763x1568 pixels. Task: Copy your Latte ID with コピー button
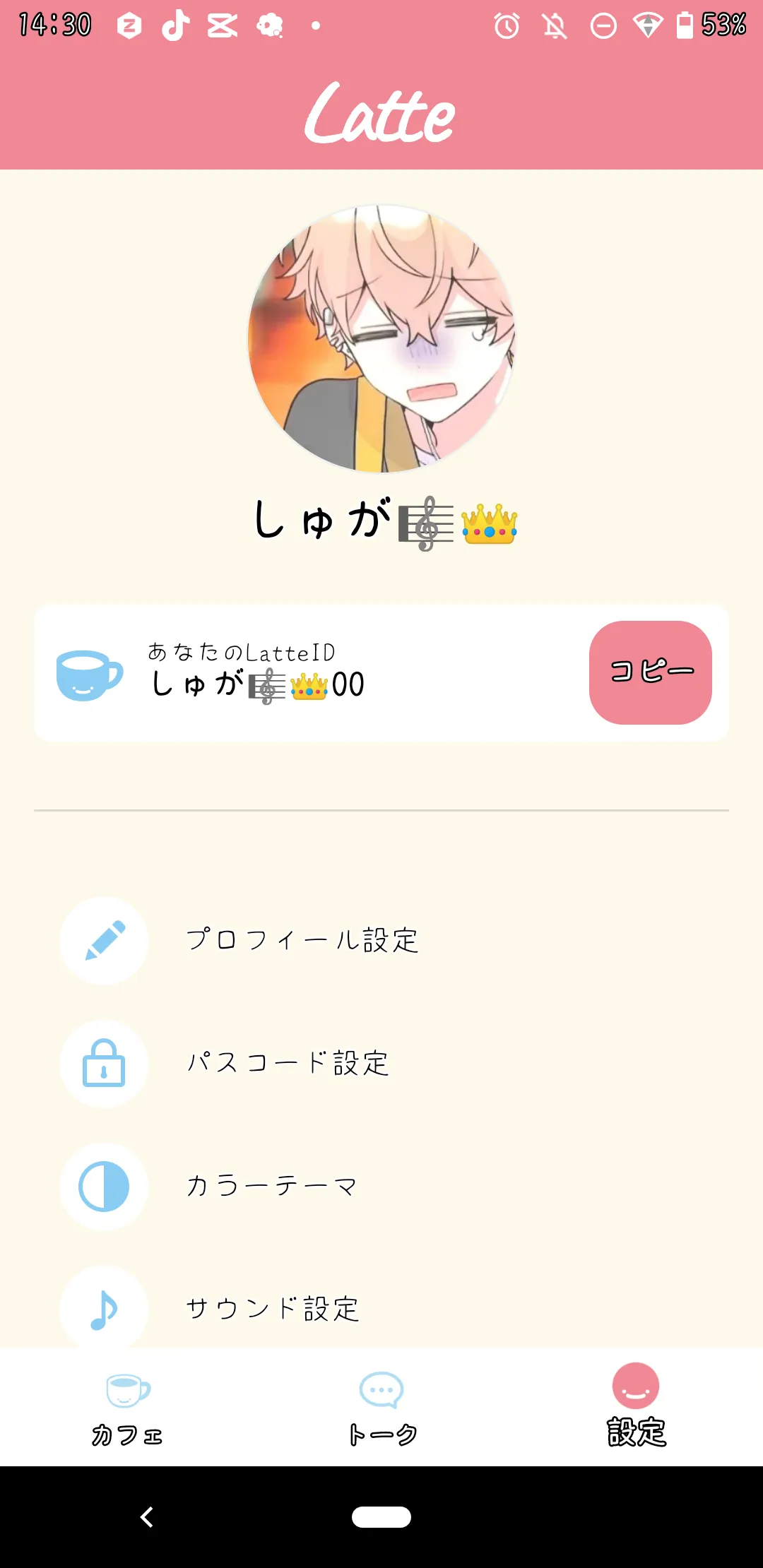tap(650, 672)
